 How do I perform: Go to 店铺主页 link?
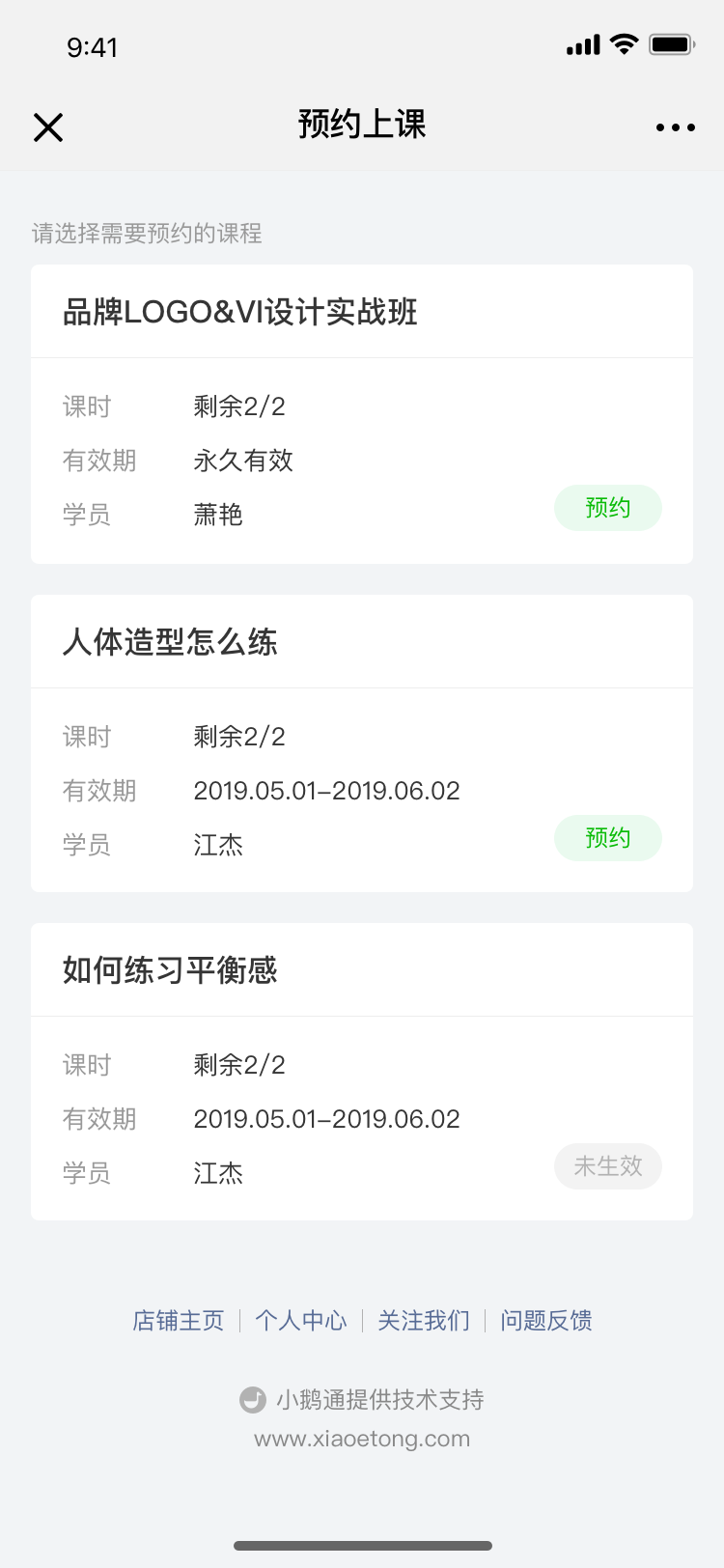178,1321
